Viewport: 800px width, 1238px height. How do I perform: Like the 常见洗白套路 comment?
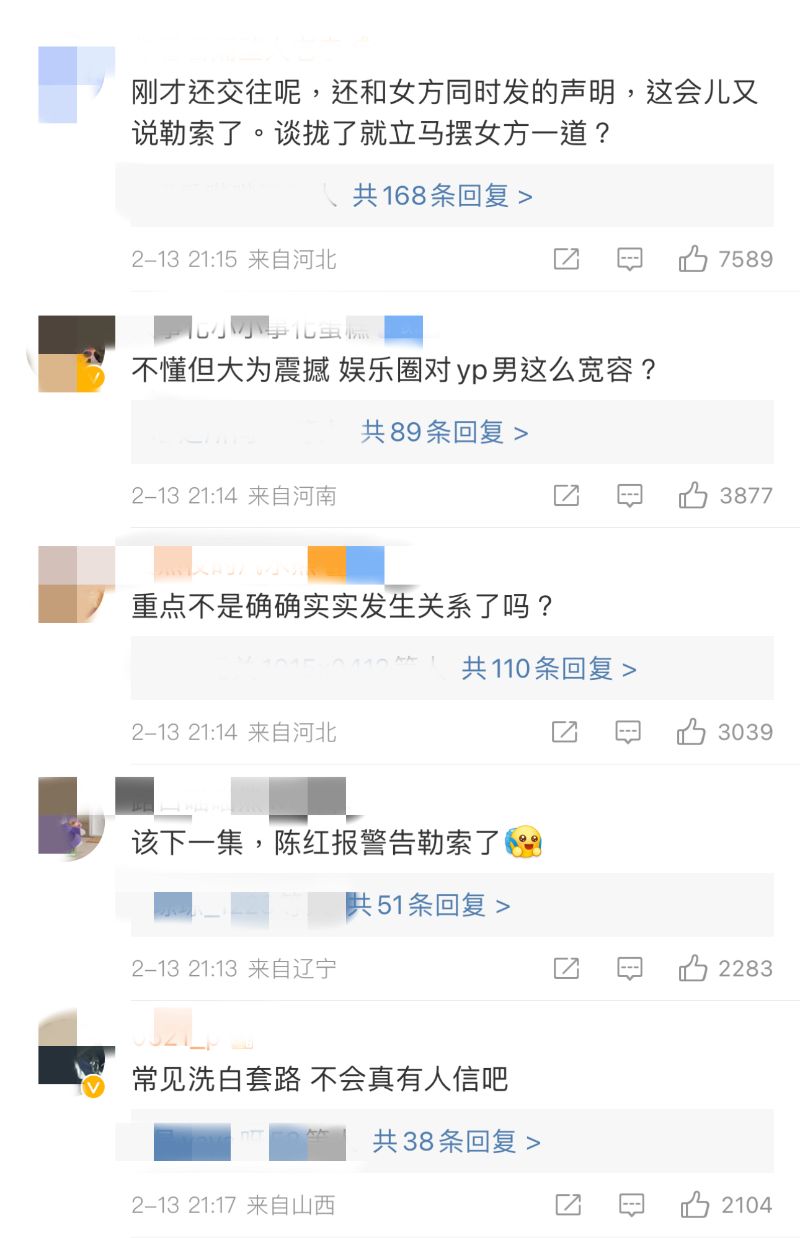[x=695, y=1205]
